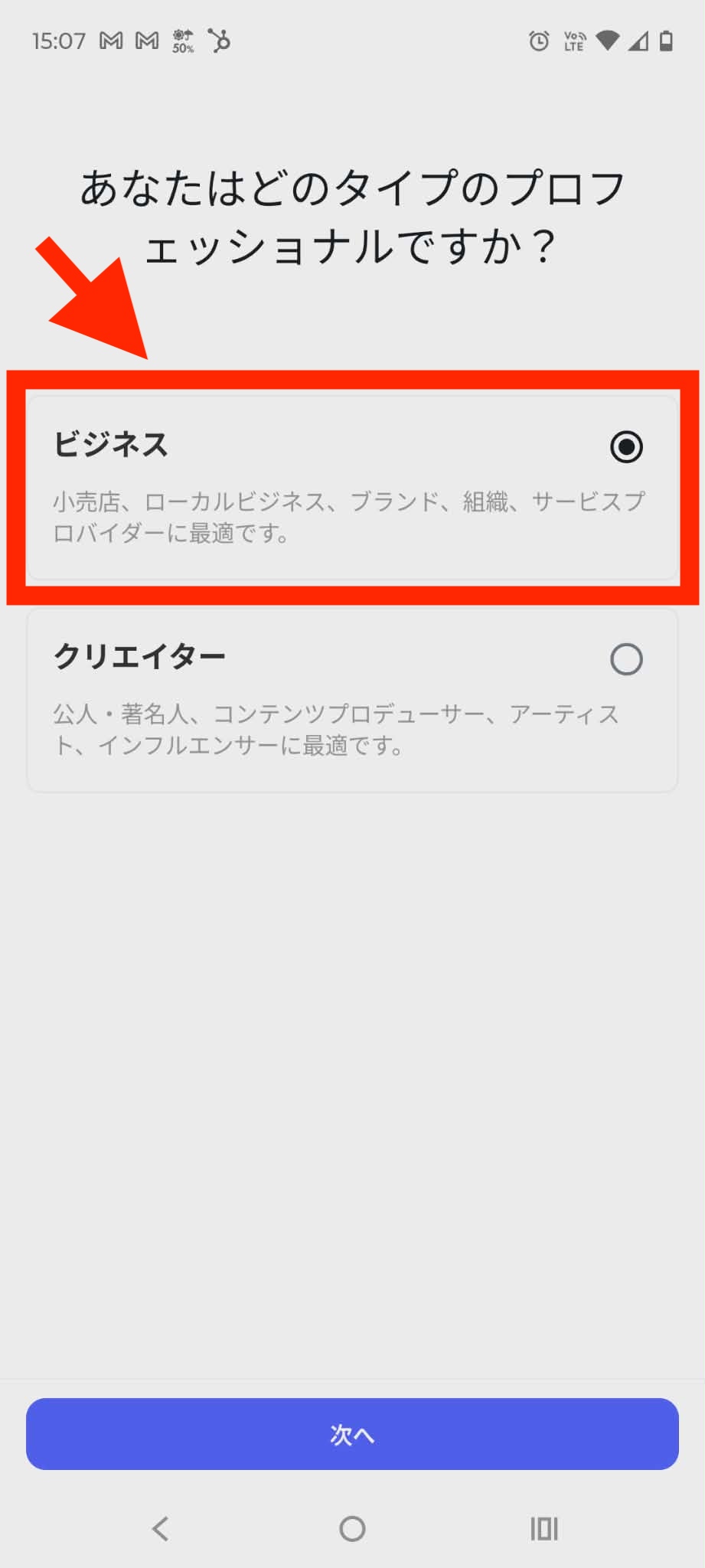Choose the クリエイター radio option

[625, 659]
